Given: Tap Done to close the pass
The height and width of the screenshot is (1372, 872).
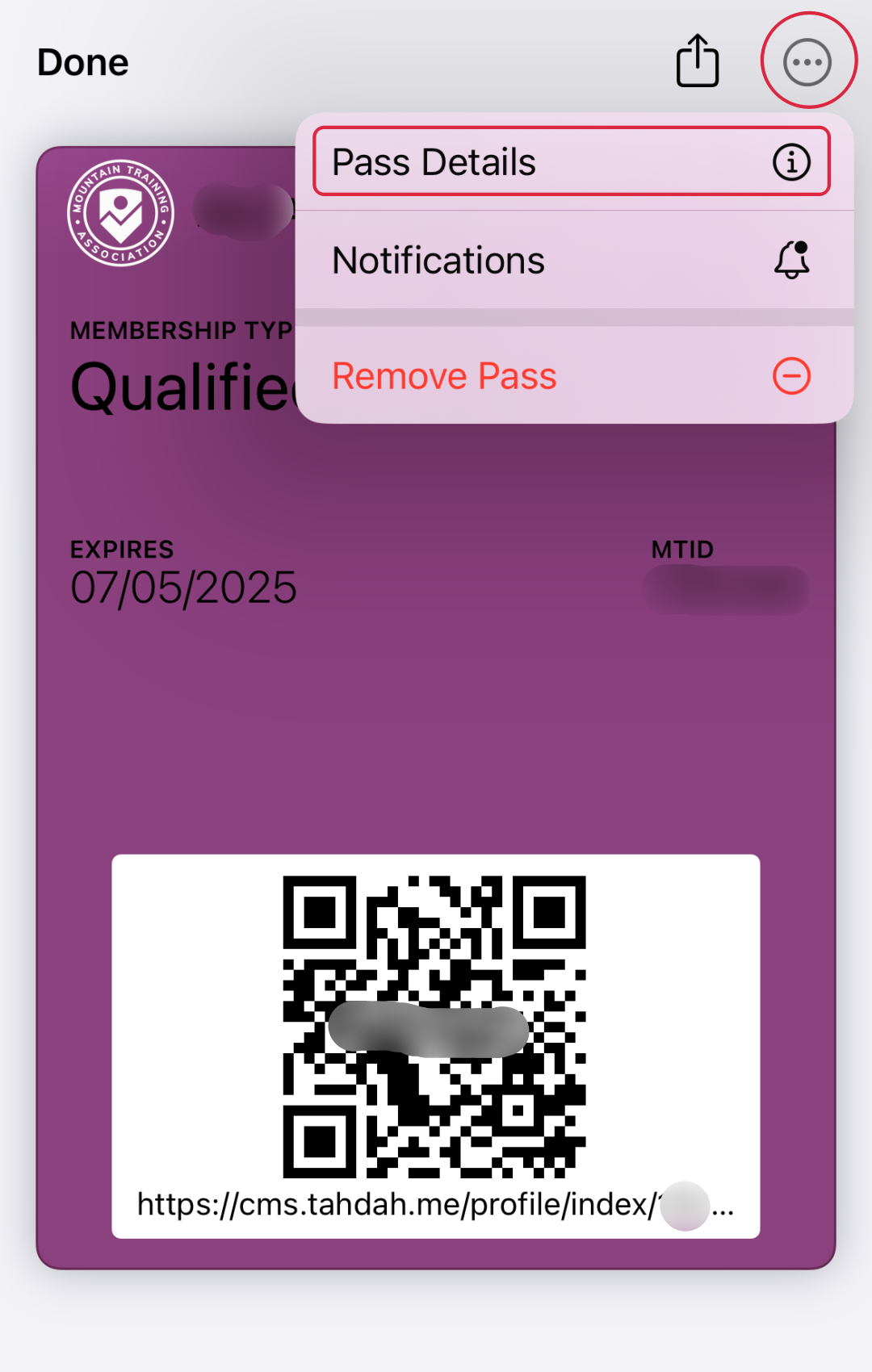Looking at the screenshot, I should 82,63.
